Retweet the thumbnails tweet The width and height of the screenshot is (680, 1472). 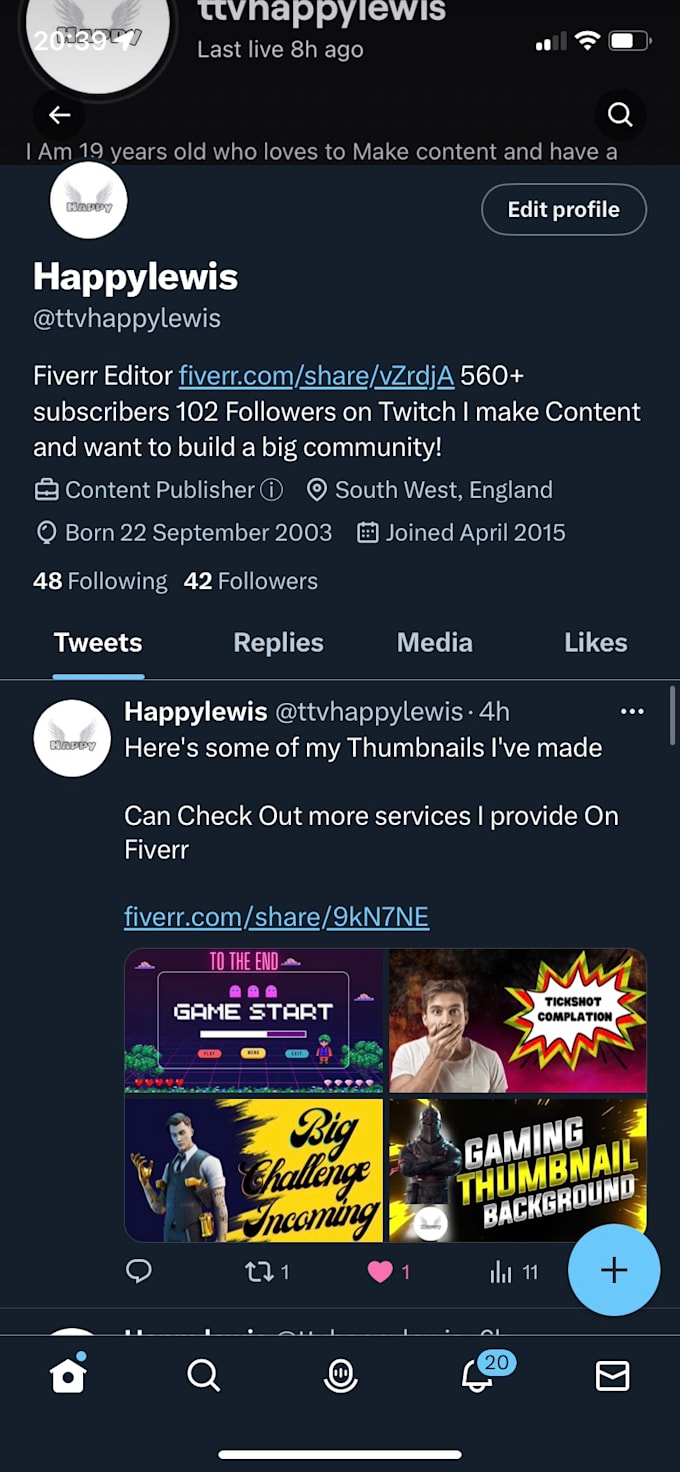point(260,1271)
